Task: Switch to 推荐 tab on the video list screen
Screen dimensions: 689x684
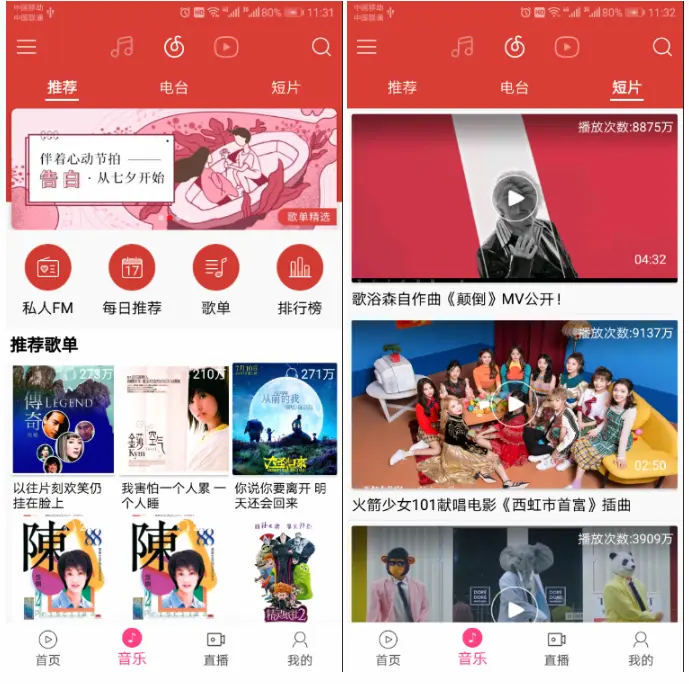Action: tap(402, 88)
